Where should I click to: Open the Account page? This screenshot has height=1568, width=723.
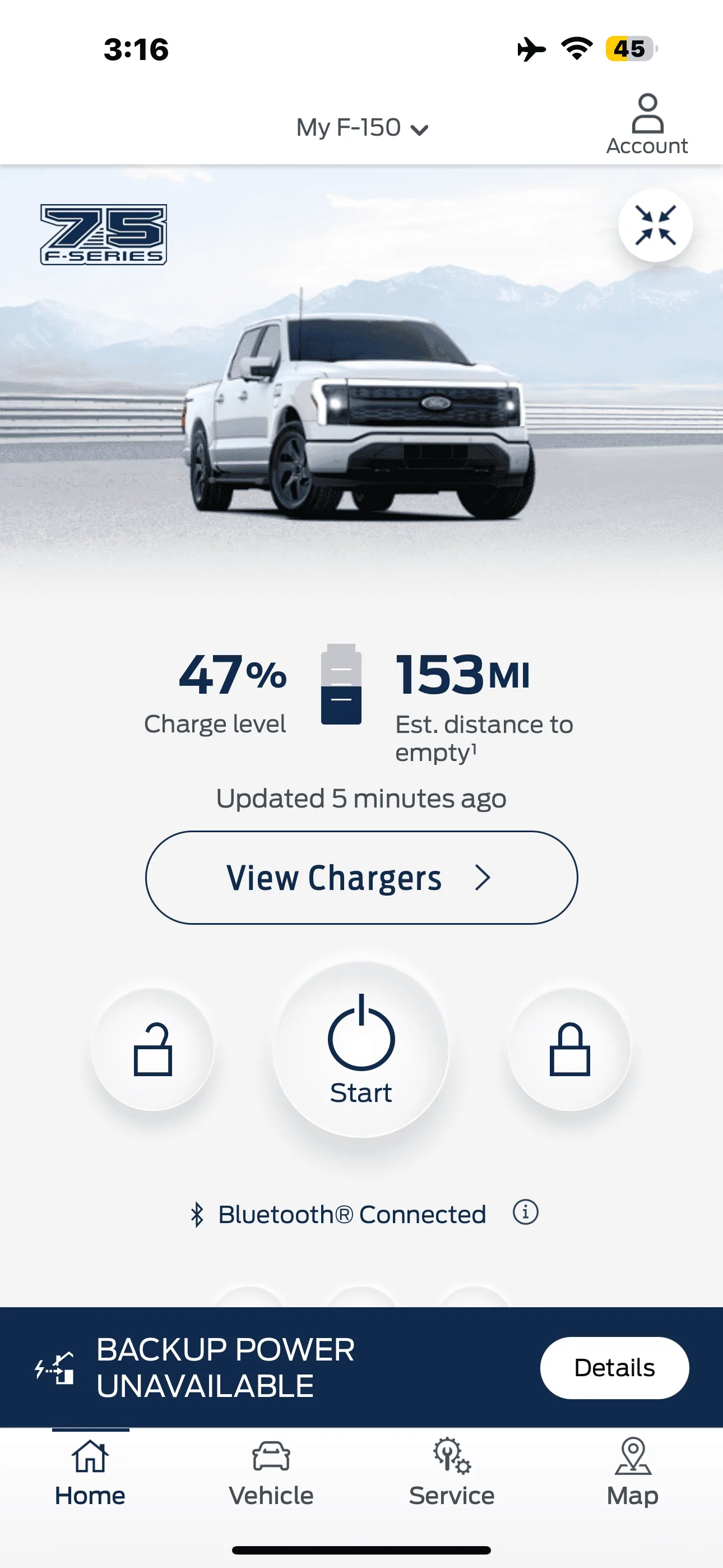click(x=647, y=124)
